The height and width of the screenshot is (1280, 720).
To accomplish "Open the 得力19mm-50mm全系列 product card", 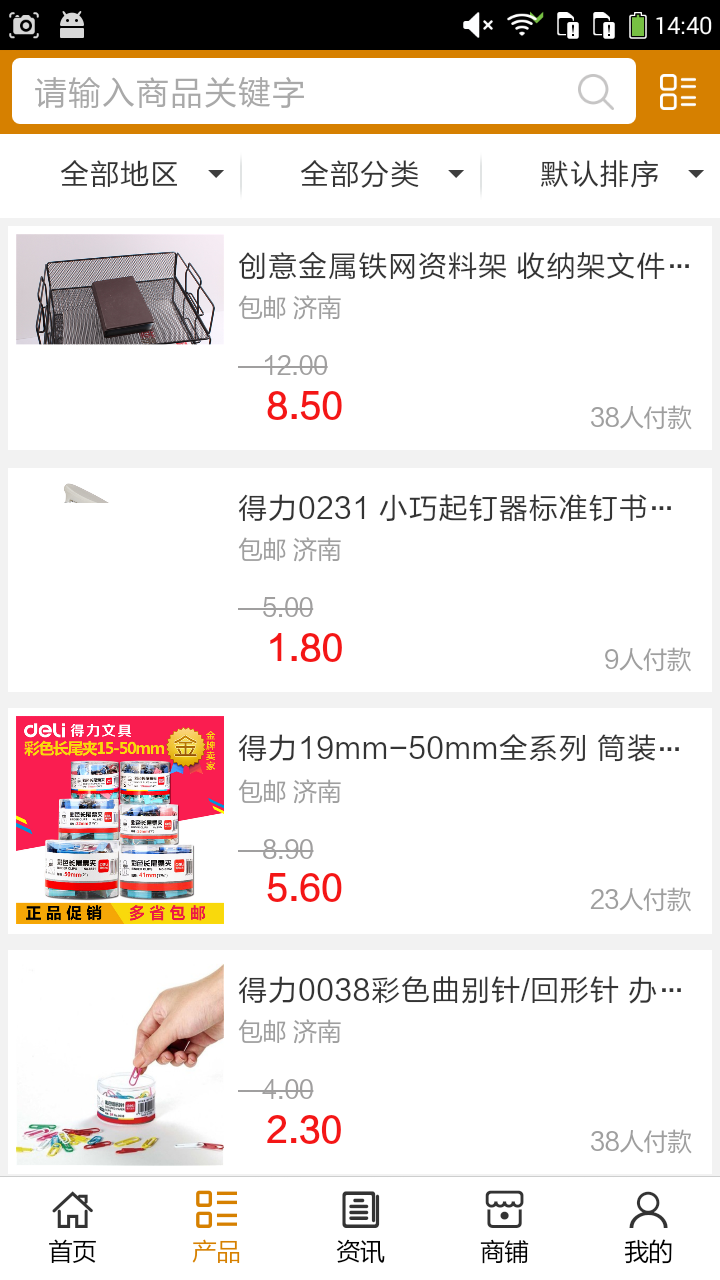I will click(x=360, y=821).
